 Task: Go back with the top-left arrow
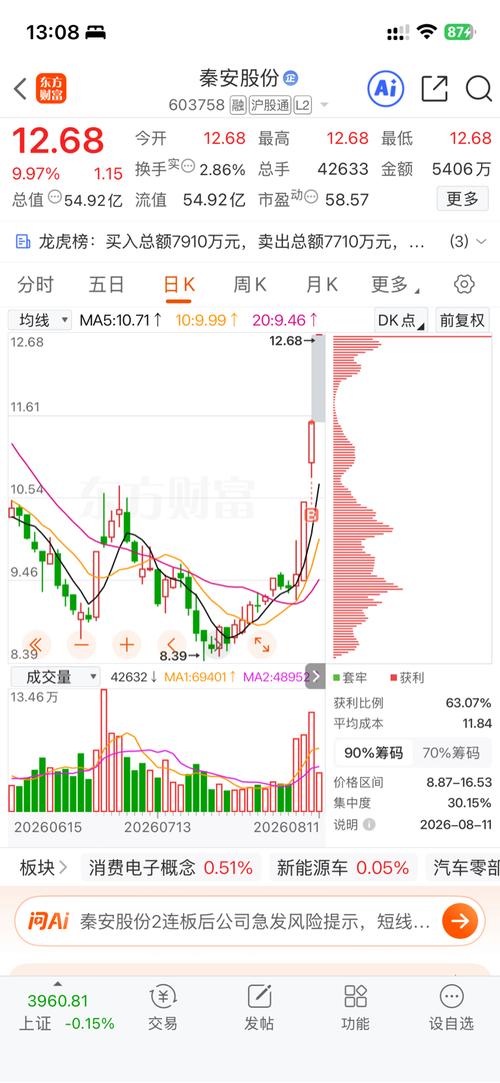click(x=20, y=88)
